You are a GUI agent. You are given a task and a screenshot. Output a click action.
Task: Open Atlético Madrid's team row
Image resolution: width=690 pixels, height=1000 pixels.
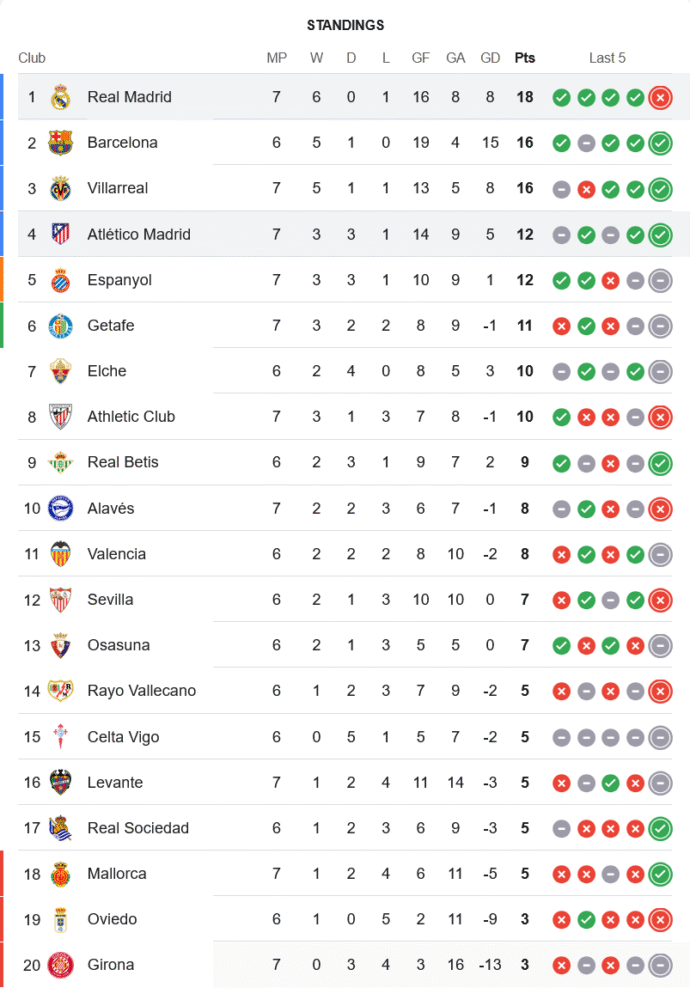point(138,234)
